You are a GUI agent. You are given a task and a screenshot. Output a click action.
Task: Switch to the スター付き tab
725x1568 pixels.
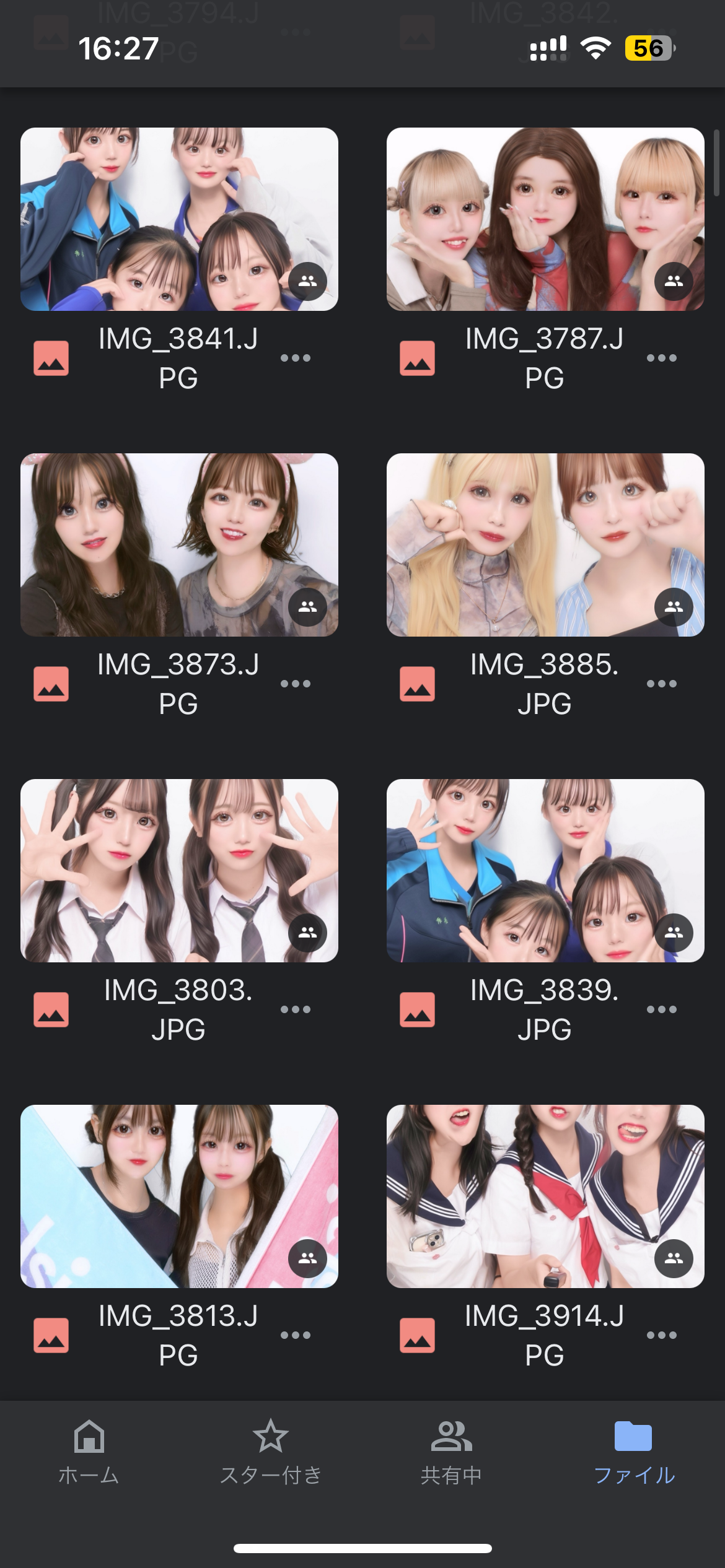[x=271, y=1452]
